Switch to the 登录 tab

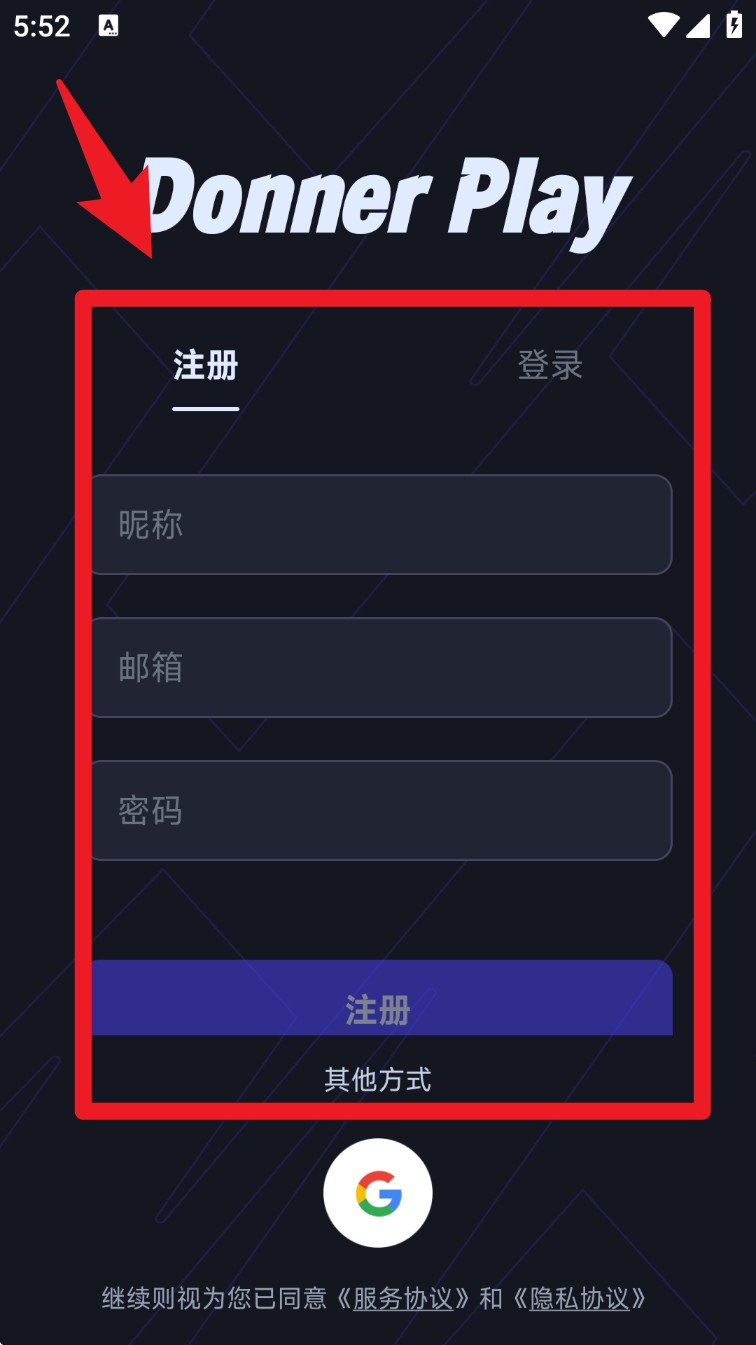(x=550, y=365)
